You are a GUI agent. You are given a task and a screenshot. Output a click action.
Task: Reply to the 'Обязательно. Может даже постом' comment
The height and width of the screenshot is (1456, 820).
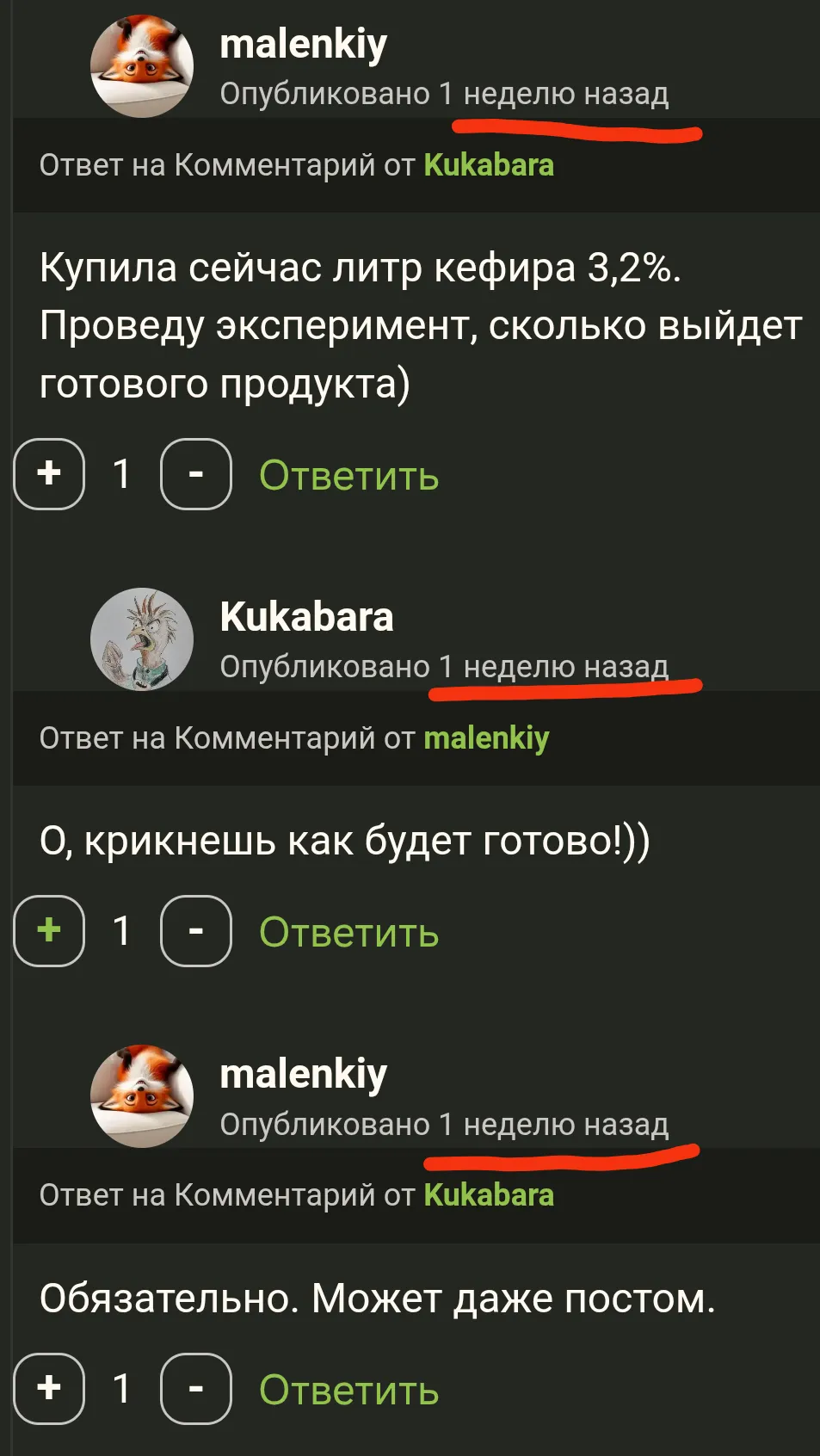point(348,1390)
